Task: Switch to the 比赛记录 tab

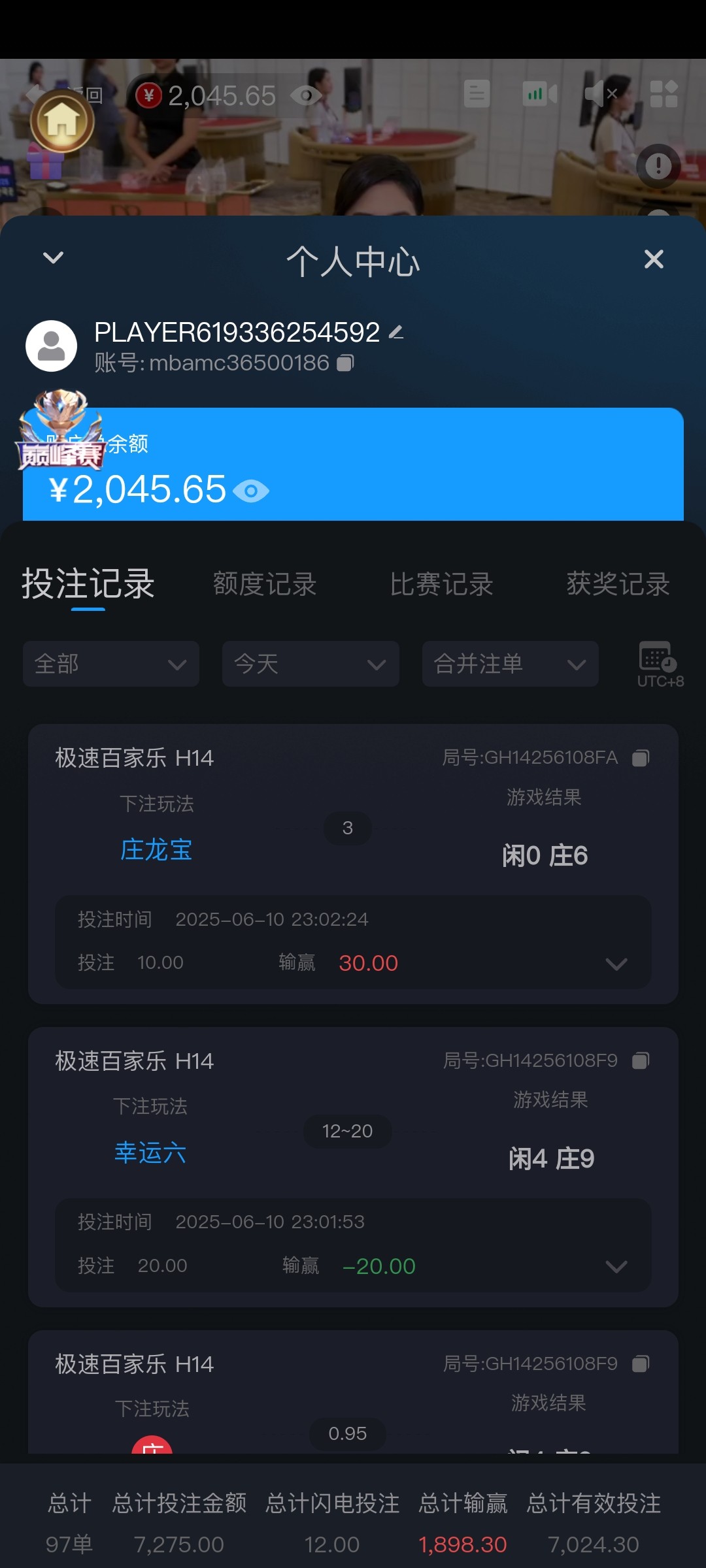Action: pyautogui.click(x=441, y=584)
